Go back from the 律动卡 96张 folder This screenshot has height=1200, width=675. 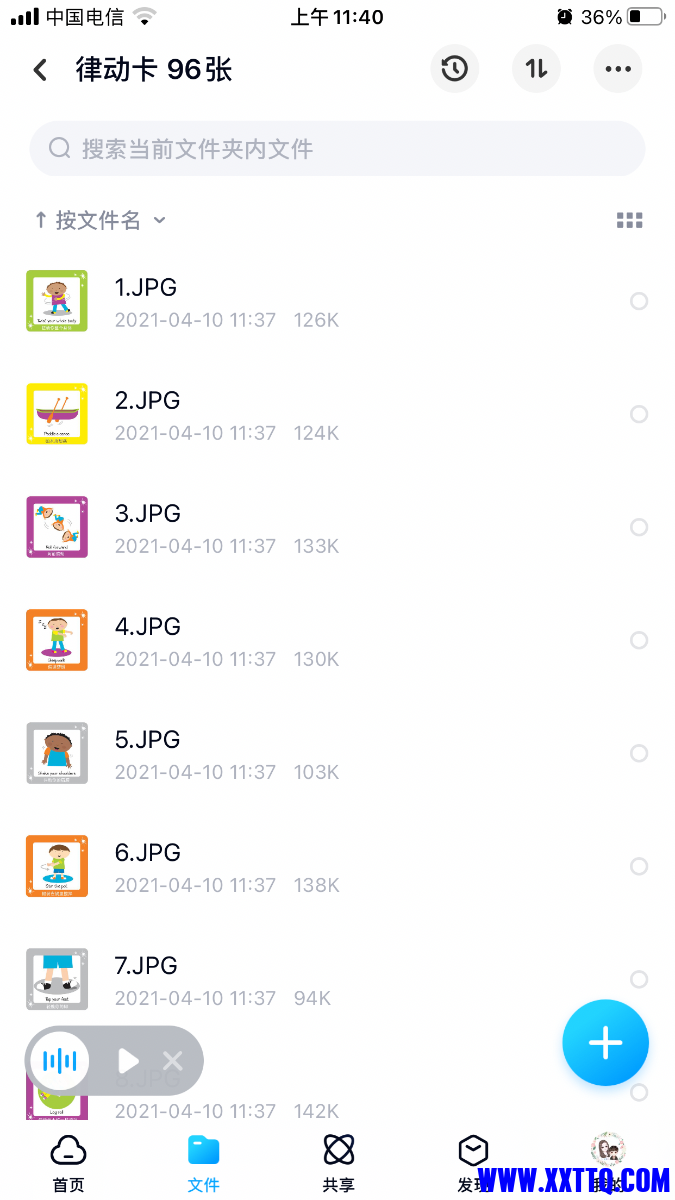coord(40,70)
